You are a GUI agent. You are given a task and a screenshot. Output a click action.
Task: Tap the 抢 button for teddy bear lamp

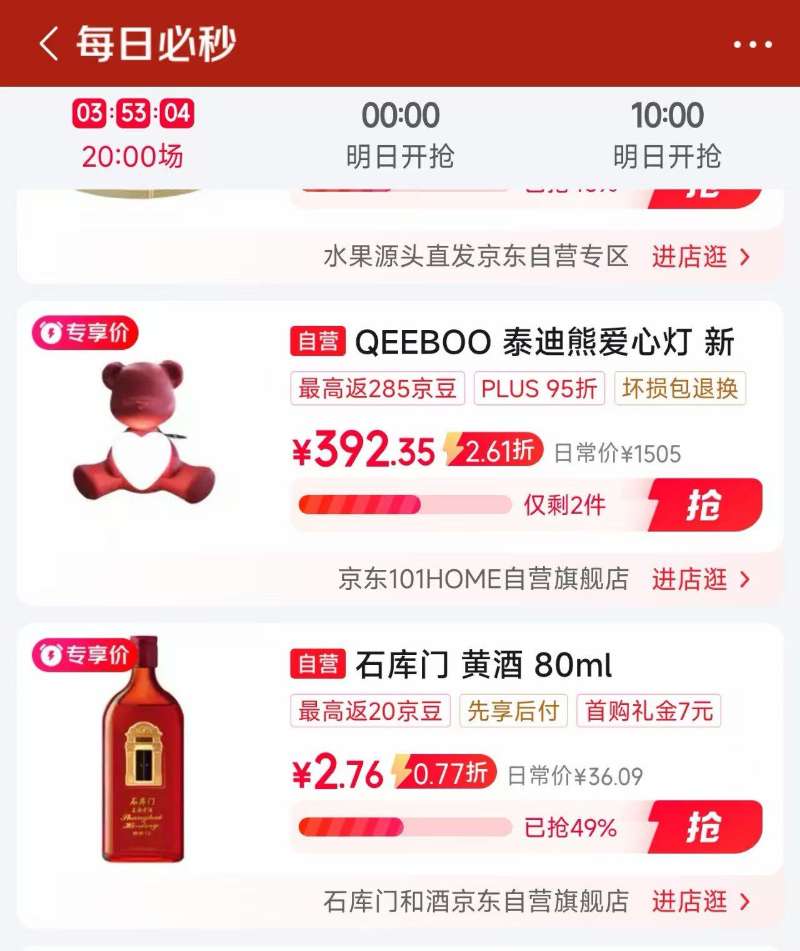tap(703, 505)
